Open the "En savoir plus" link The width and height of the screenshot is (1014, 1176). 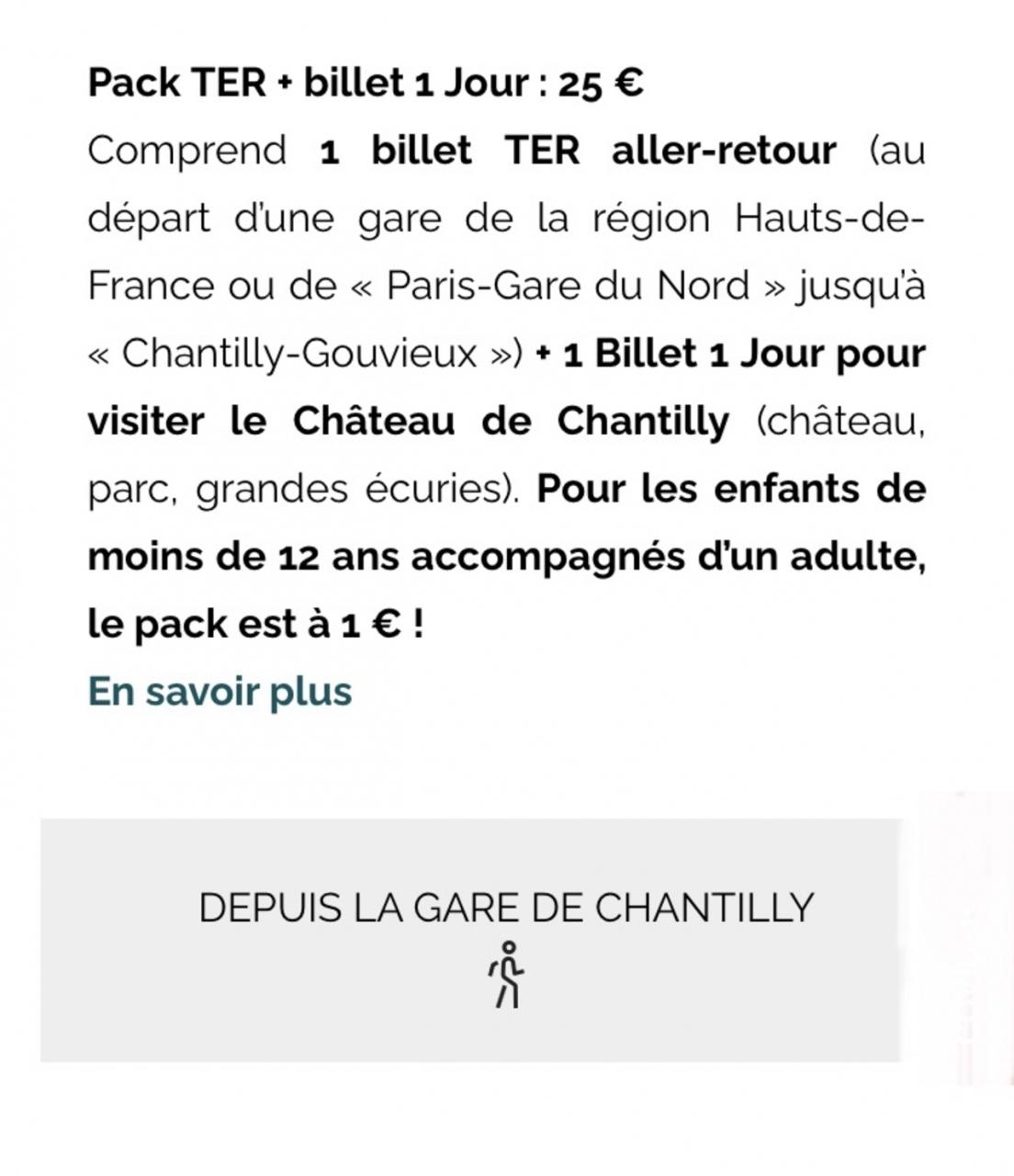point(220,692)
